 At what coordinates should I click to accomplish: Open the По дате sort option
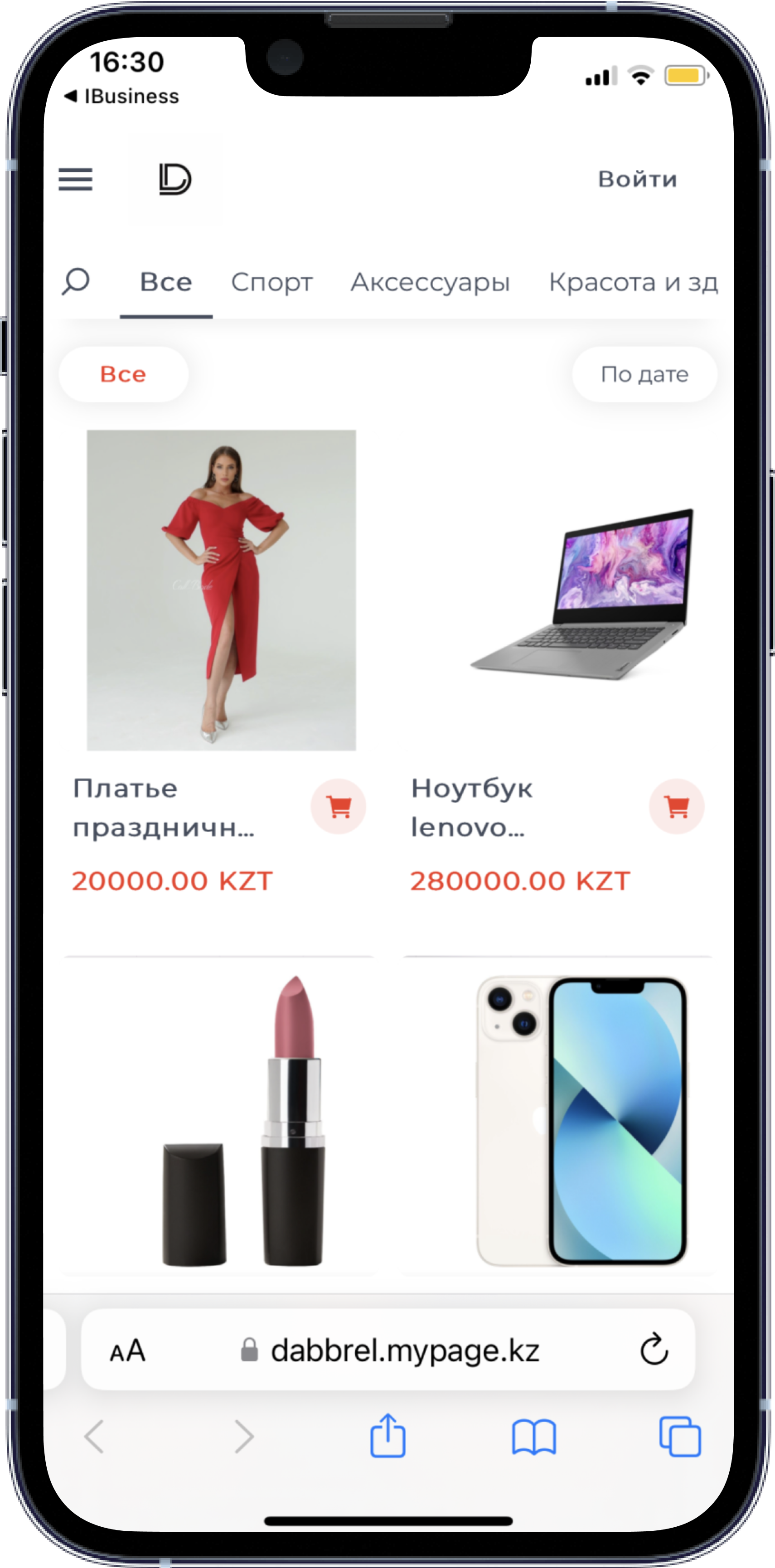pos(644,374)
